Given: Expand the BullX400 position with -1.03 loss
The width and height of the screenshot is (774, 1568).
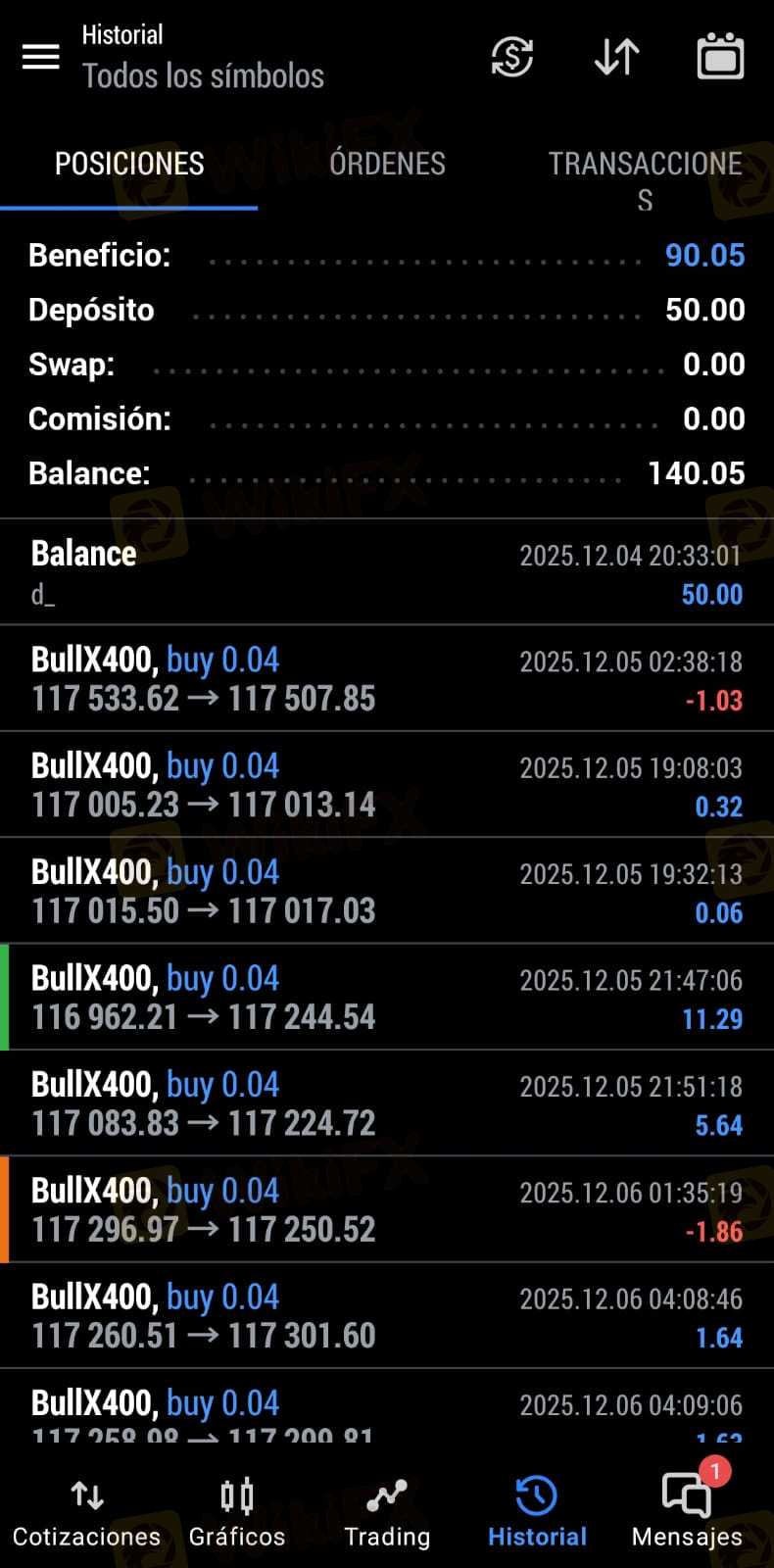Looking at the screenshot, I should 387,678.
